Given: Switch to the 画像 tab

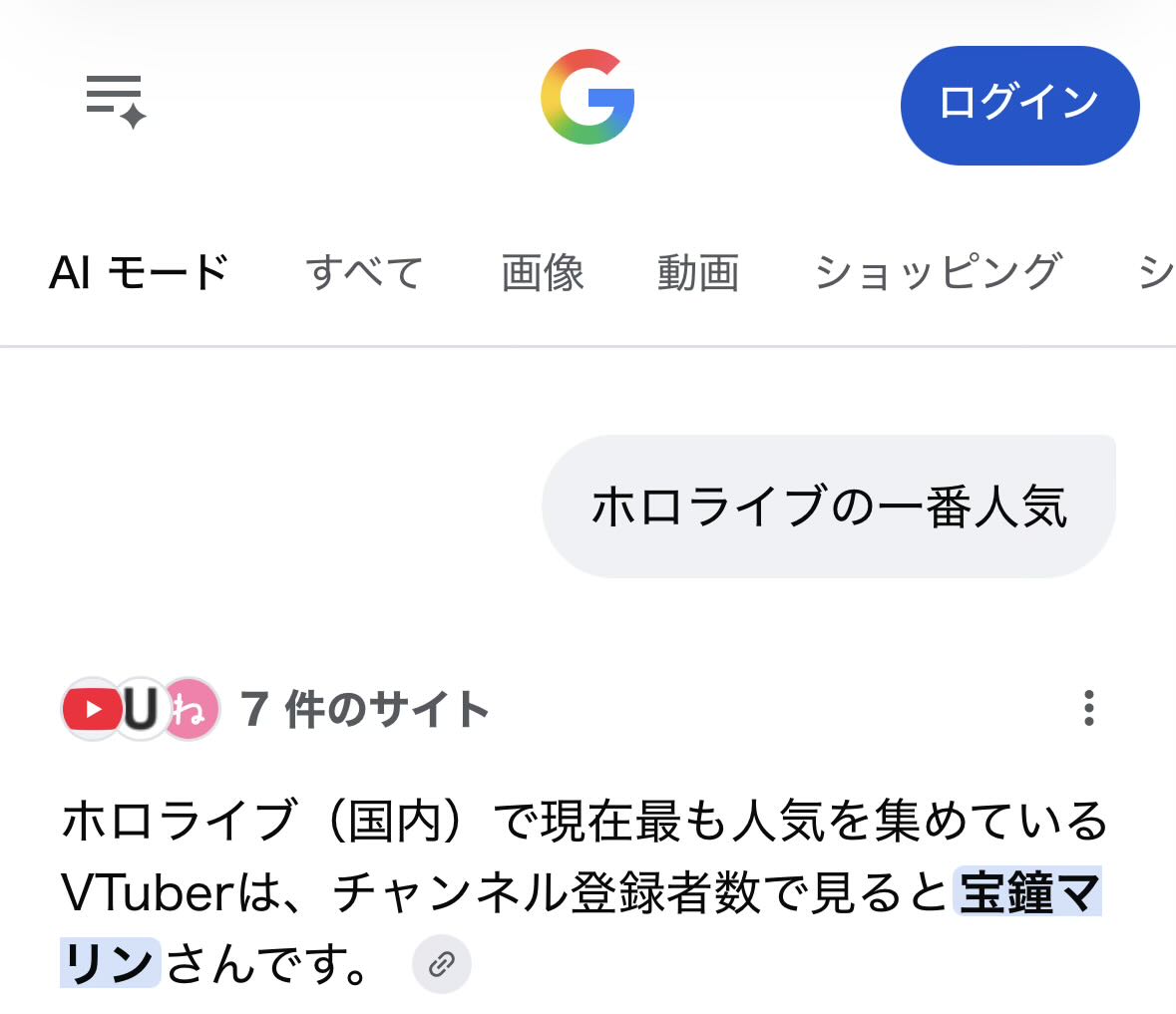Looking at the screenshot, I should click(x=543, y=271).
